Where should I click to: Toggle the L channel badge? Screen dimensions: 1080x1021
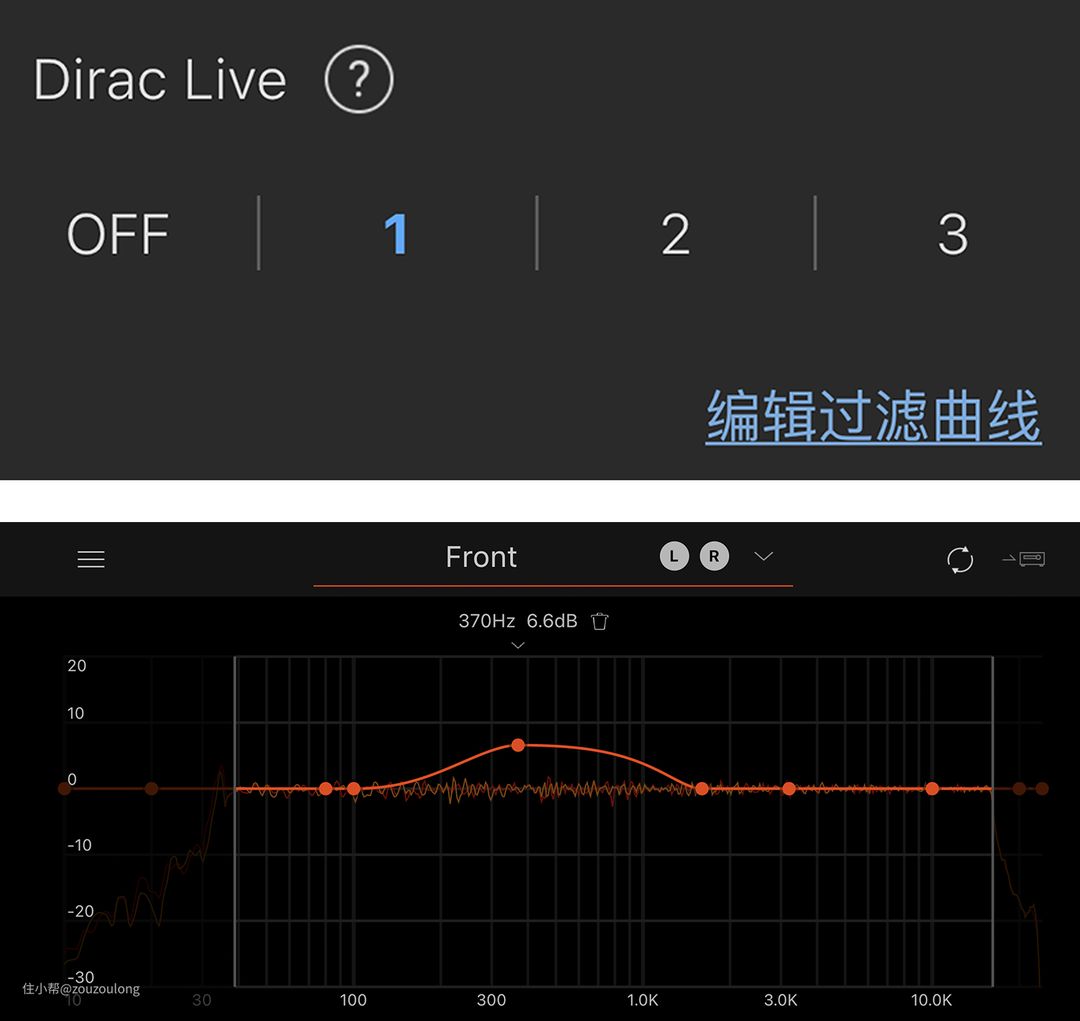pyautogui.click(x=674, y=557)
